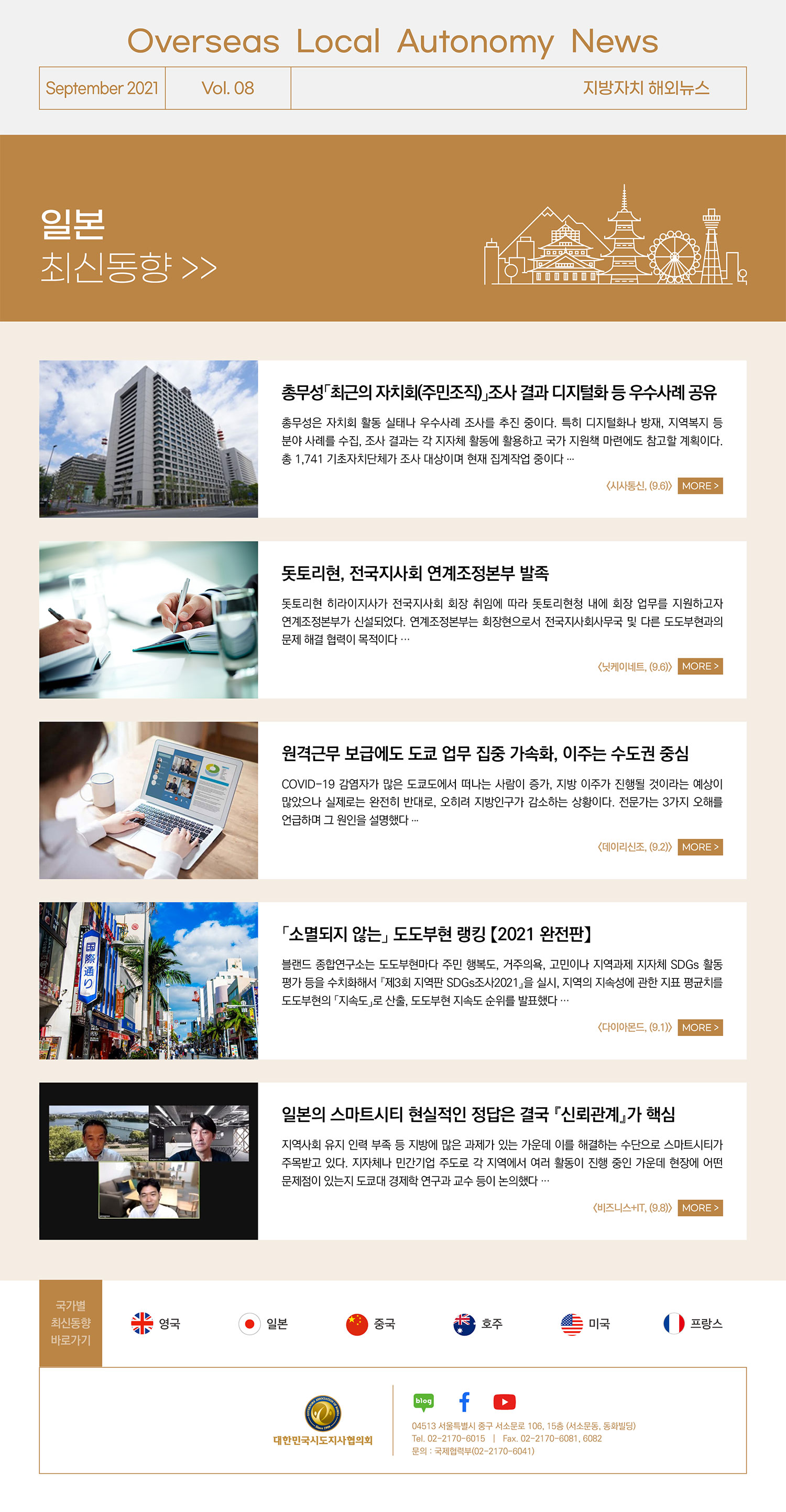Open the 영국 country news link
786x1512 pixels.
[156, 1324]
